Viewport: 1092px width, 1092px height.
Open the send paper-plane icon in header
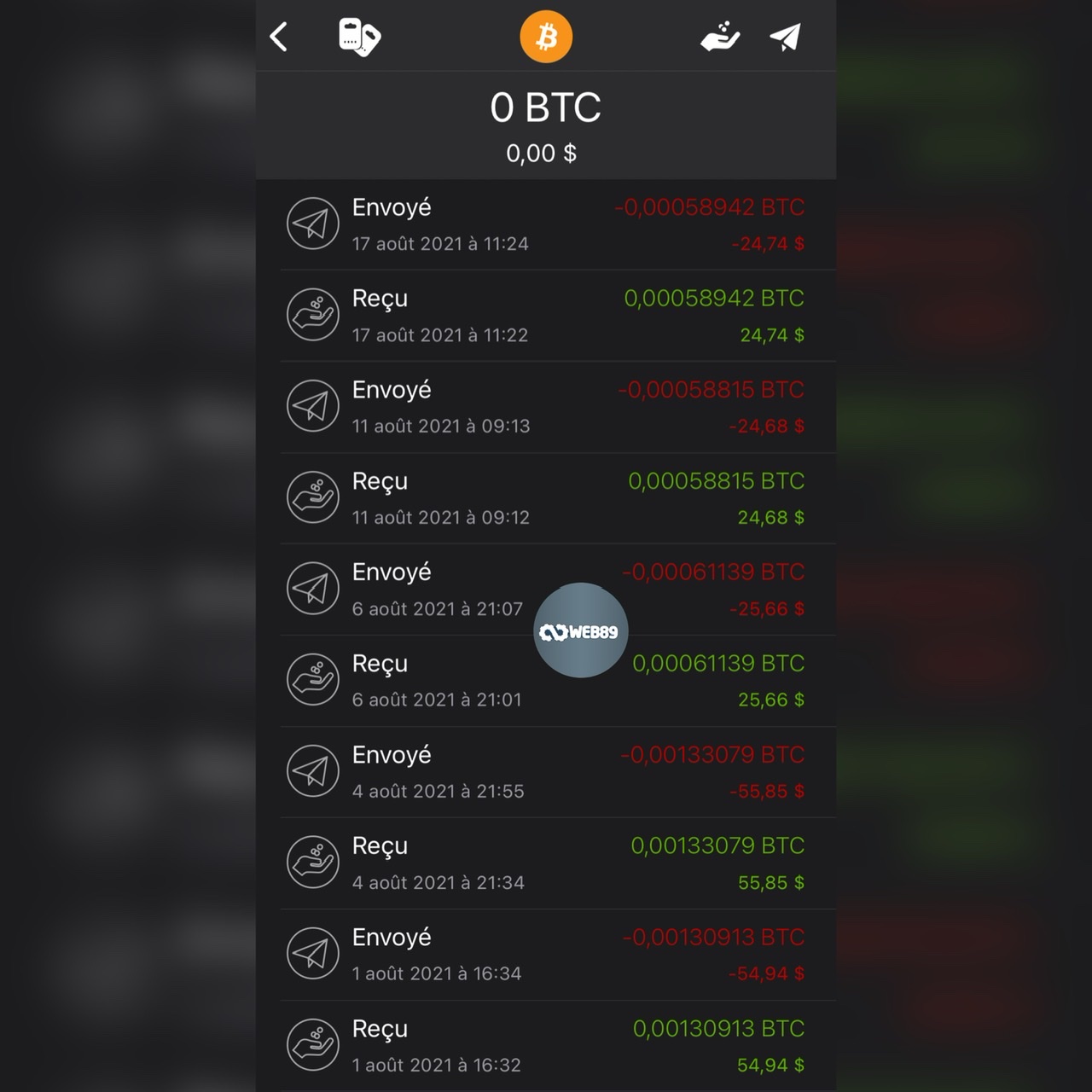(x=785, y=37)
